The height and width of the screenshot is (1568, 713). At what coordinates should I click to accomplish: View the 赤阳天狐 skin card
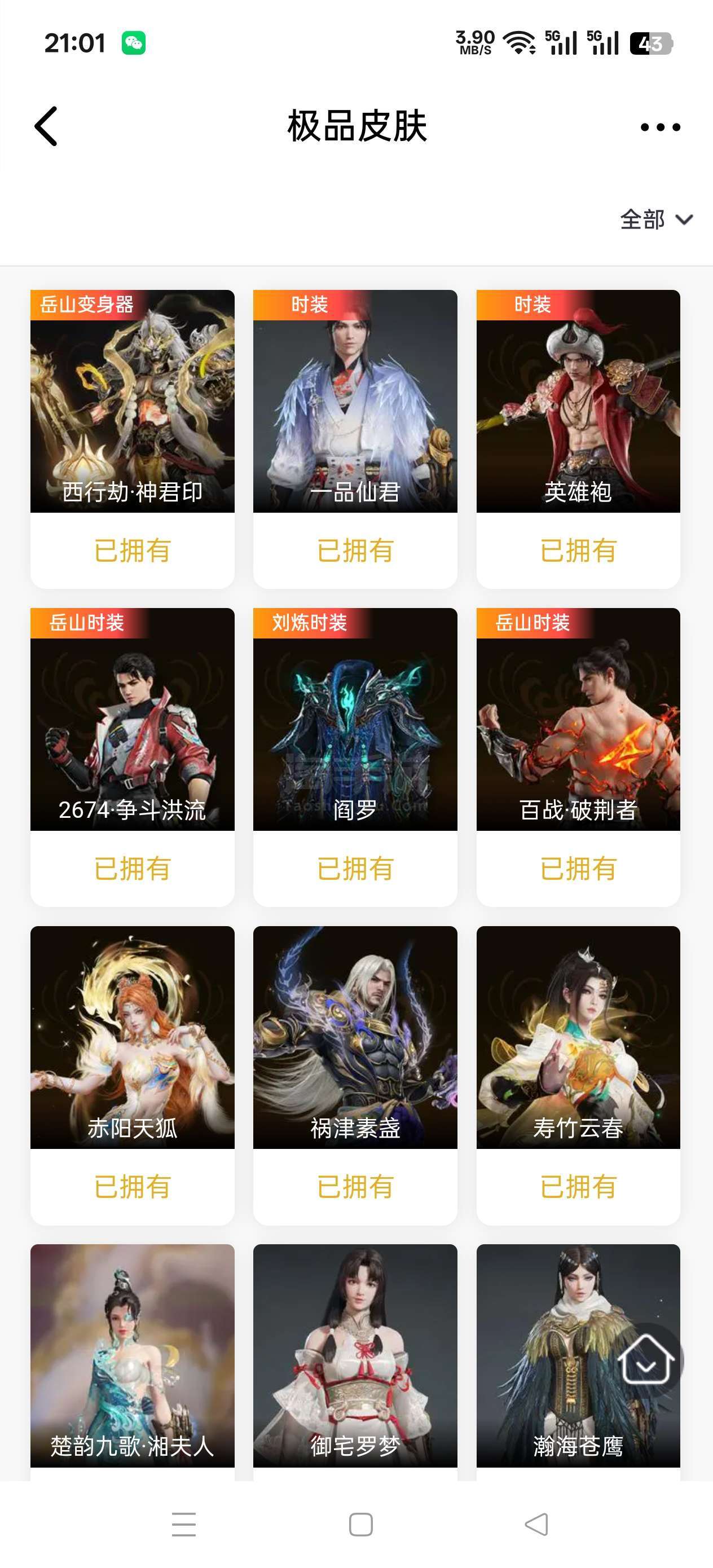tap(132, 1038)
